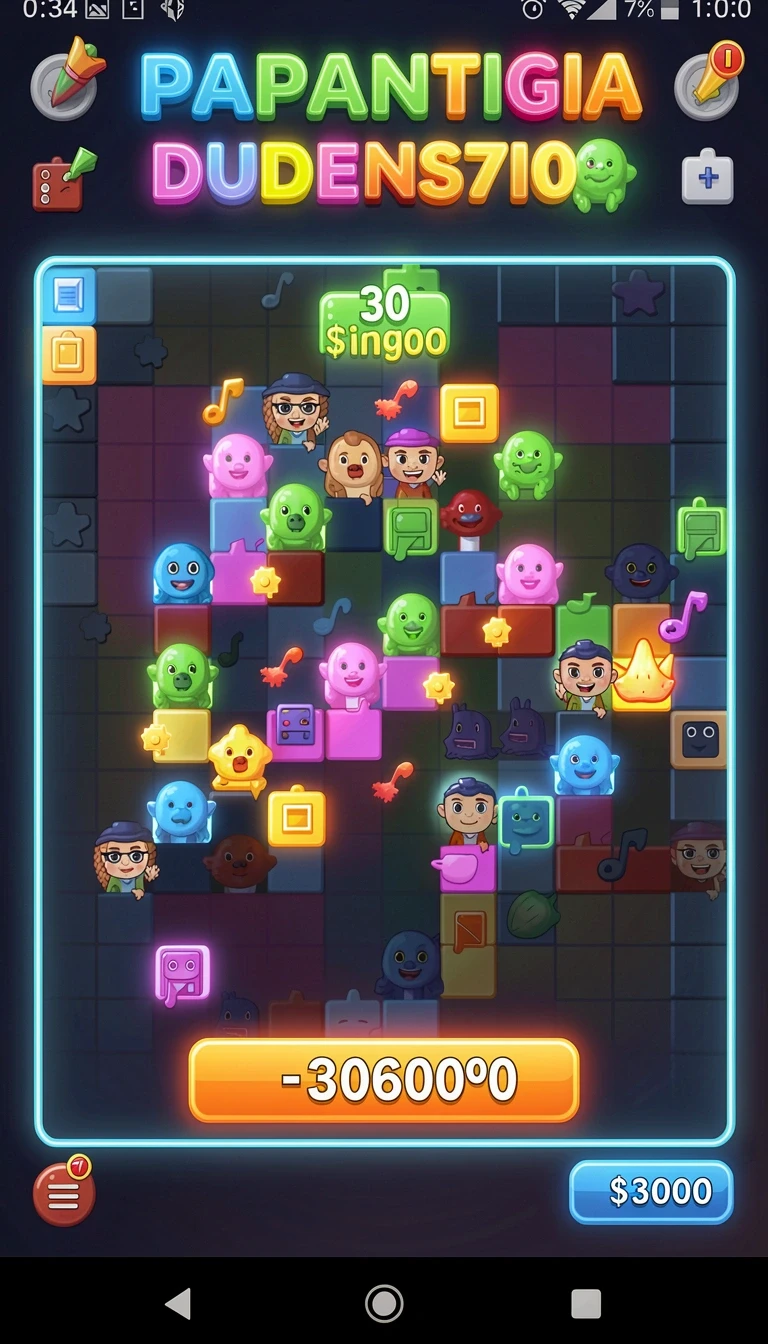
Task: Tap the blue $3000 button
Action: coord(651,1192)
